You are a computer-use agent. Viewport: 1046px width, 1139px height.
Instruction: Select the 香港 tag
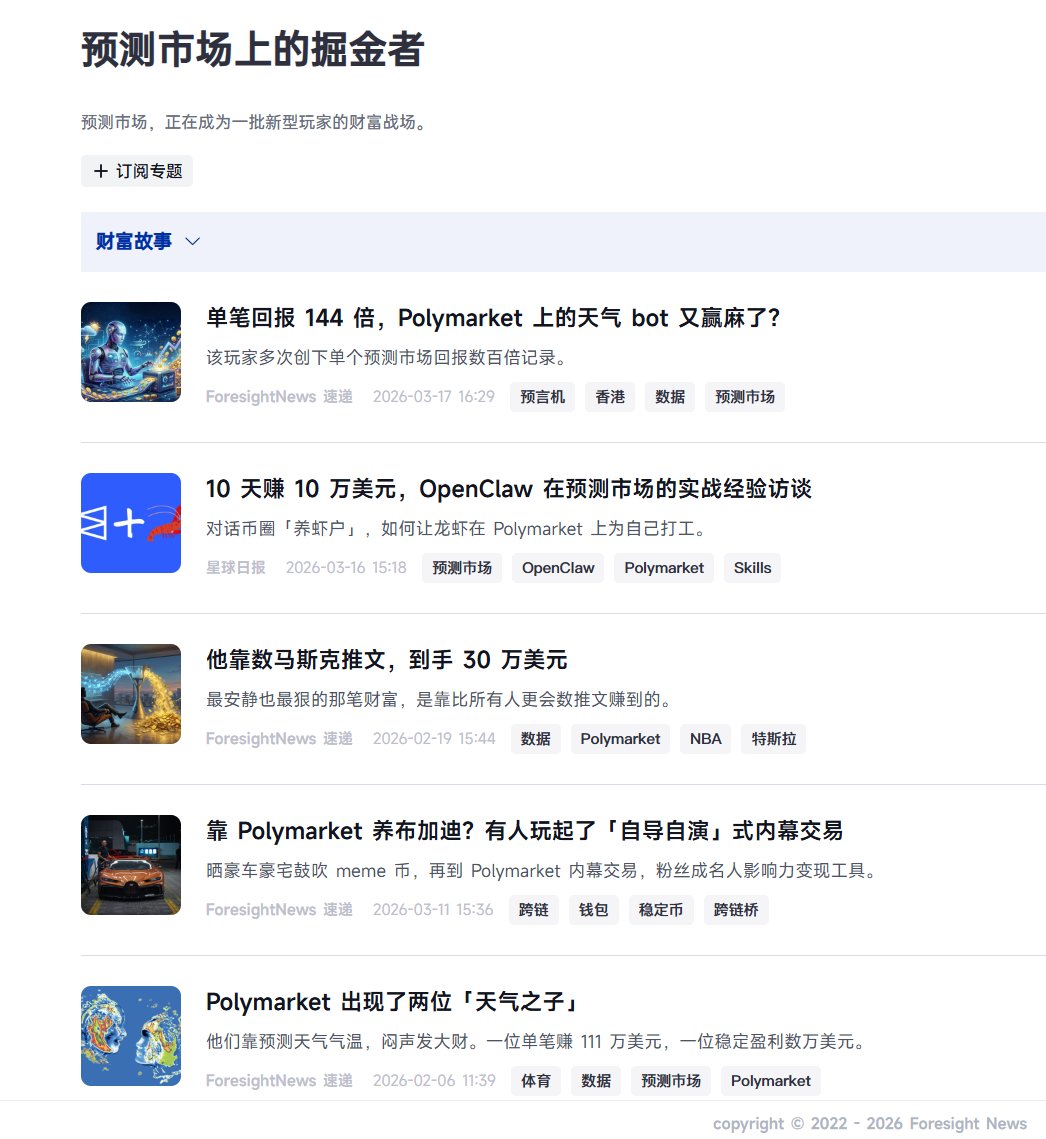coord(610,397)
